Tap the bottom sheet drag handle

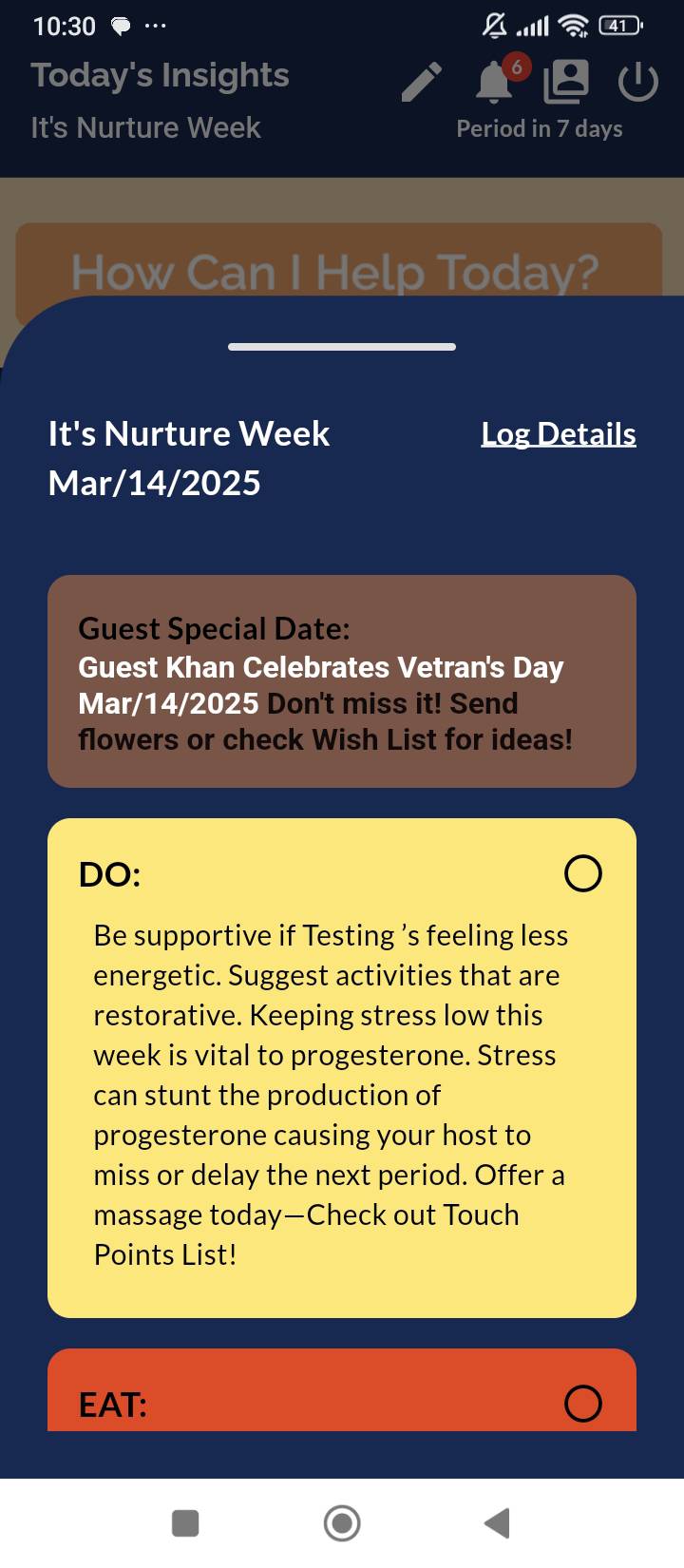342,347
